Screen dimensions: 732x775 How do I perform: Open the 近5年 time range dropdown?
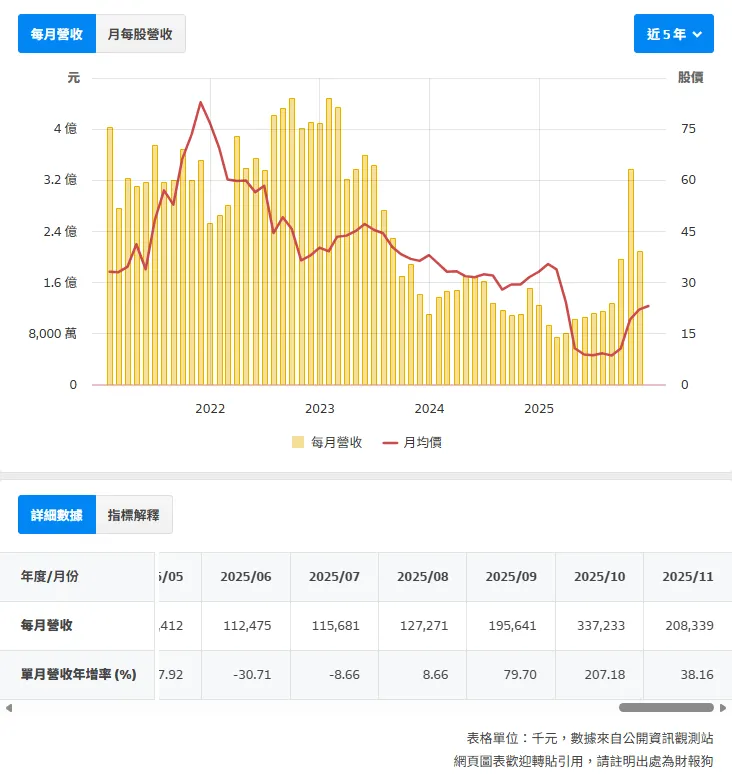pos(673,33)
